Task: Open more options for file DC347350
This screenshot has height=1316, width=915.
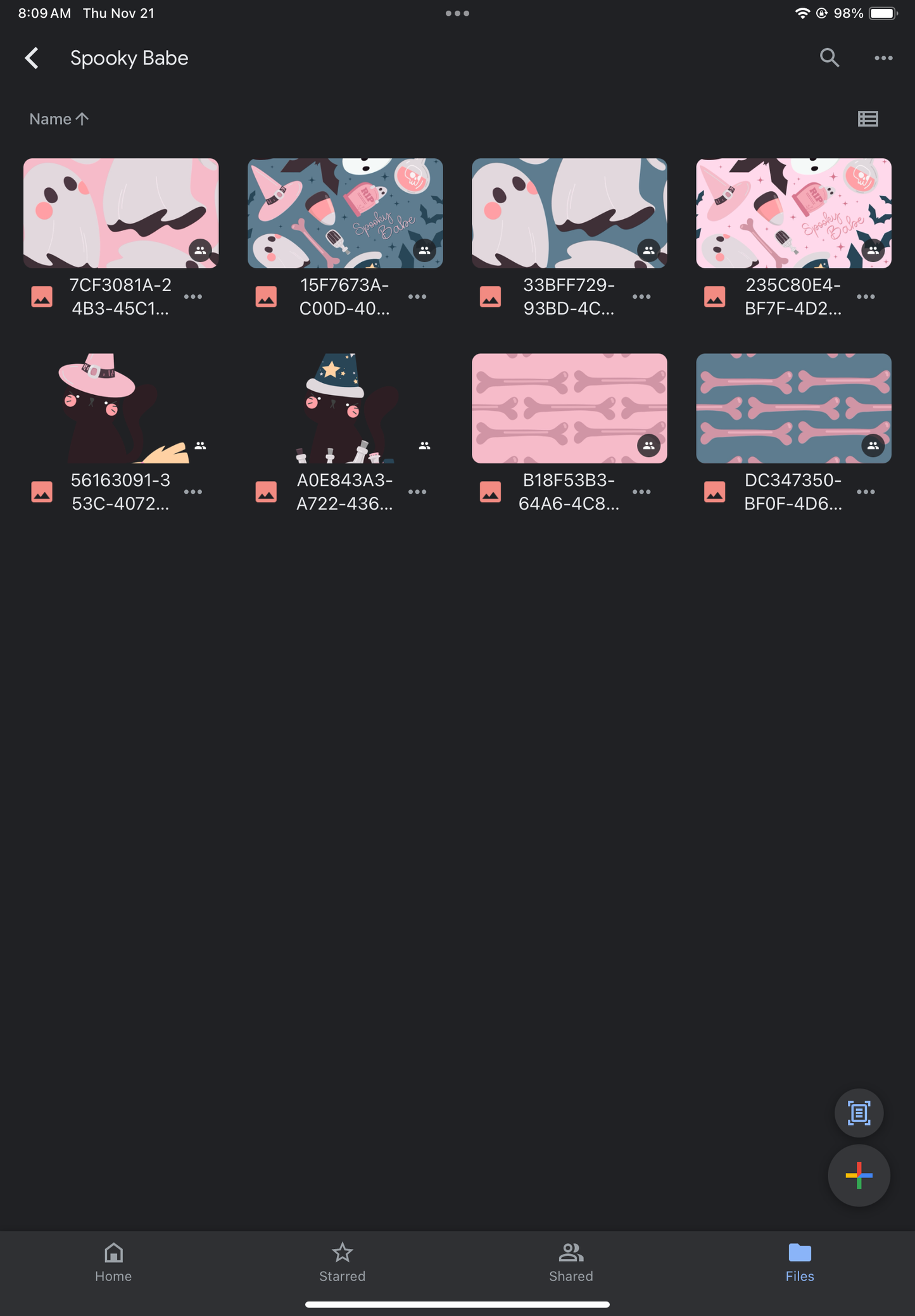Action: (x=866, y=492)
